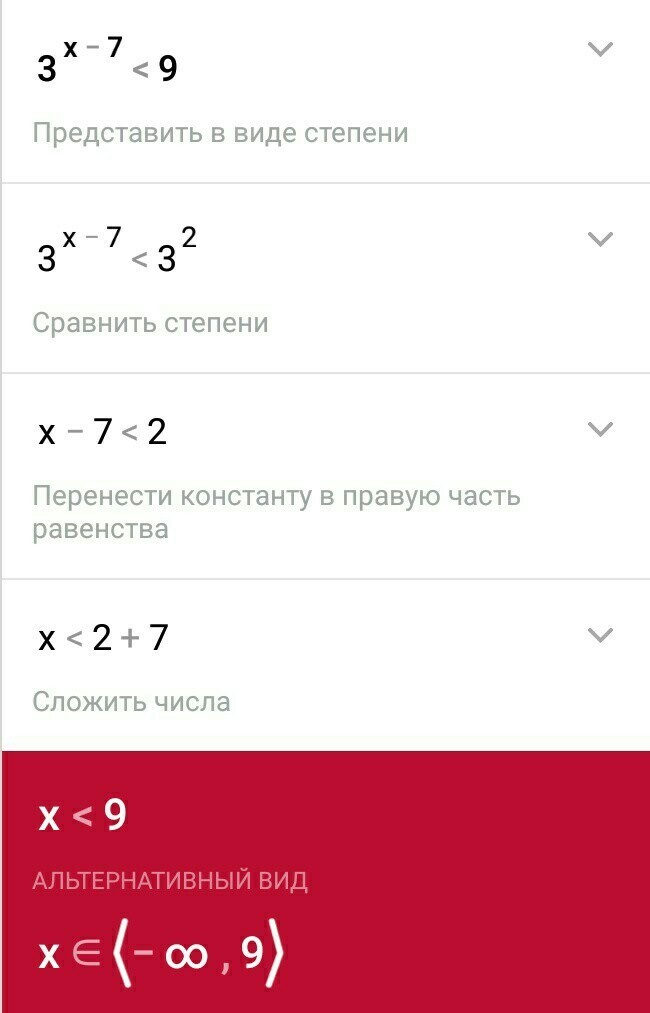
Task: Expand the step "Представить в виде степени"
Action: (599, 49)
